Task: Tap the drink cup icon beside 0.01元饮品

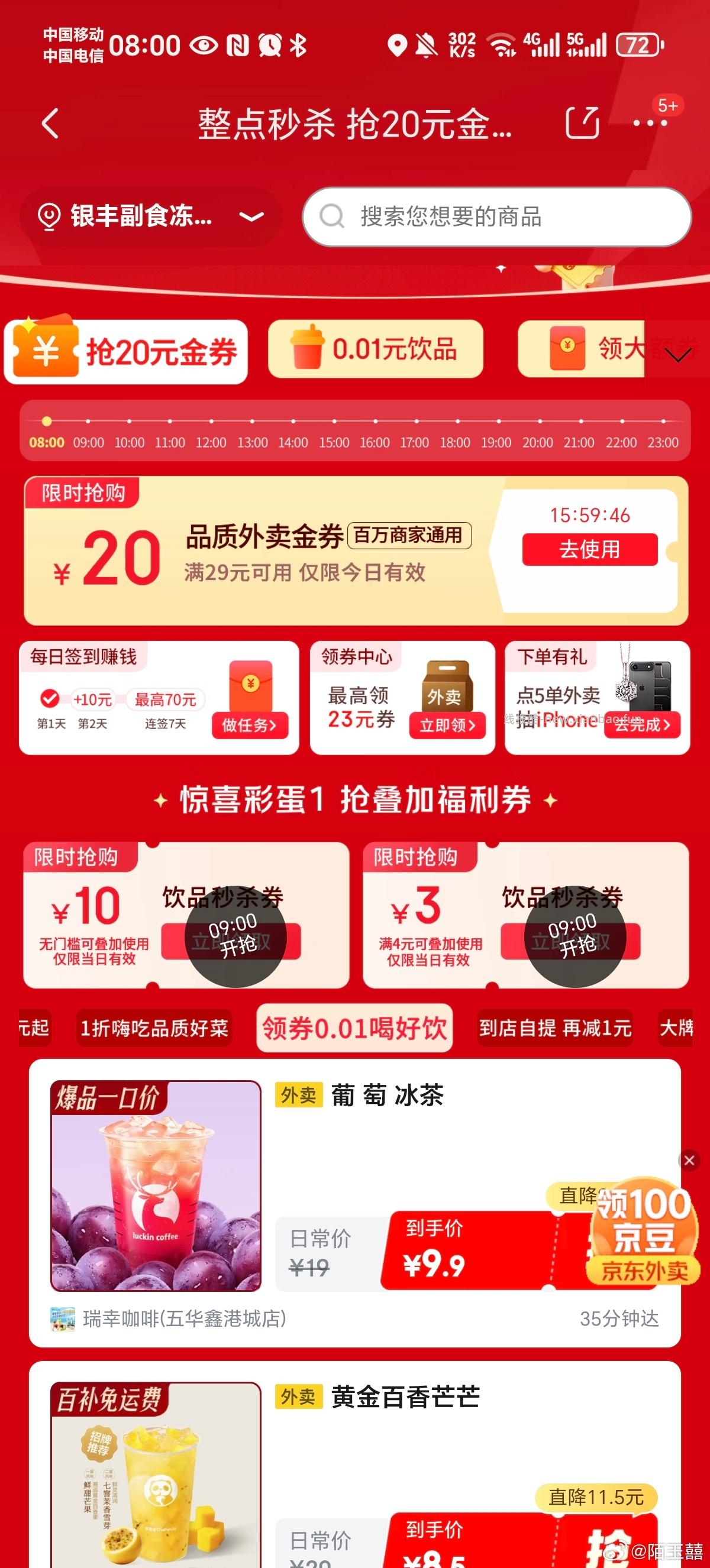Action: click(308, 348)
